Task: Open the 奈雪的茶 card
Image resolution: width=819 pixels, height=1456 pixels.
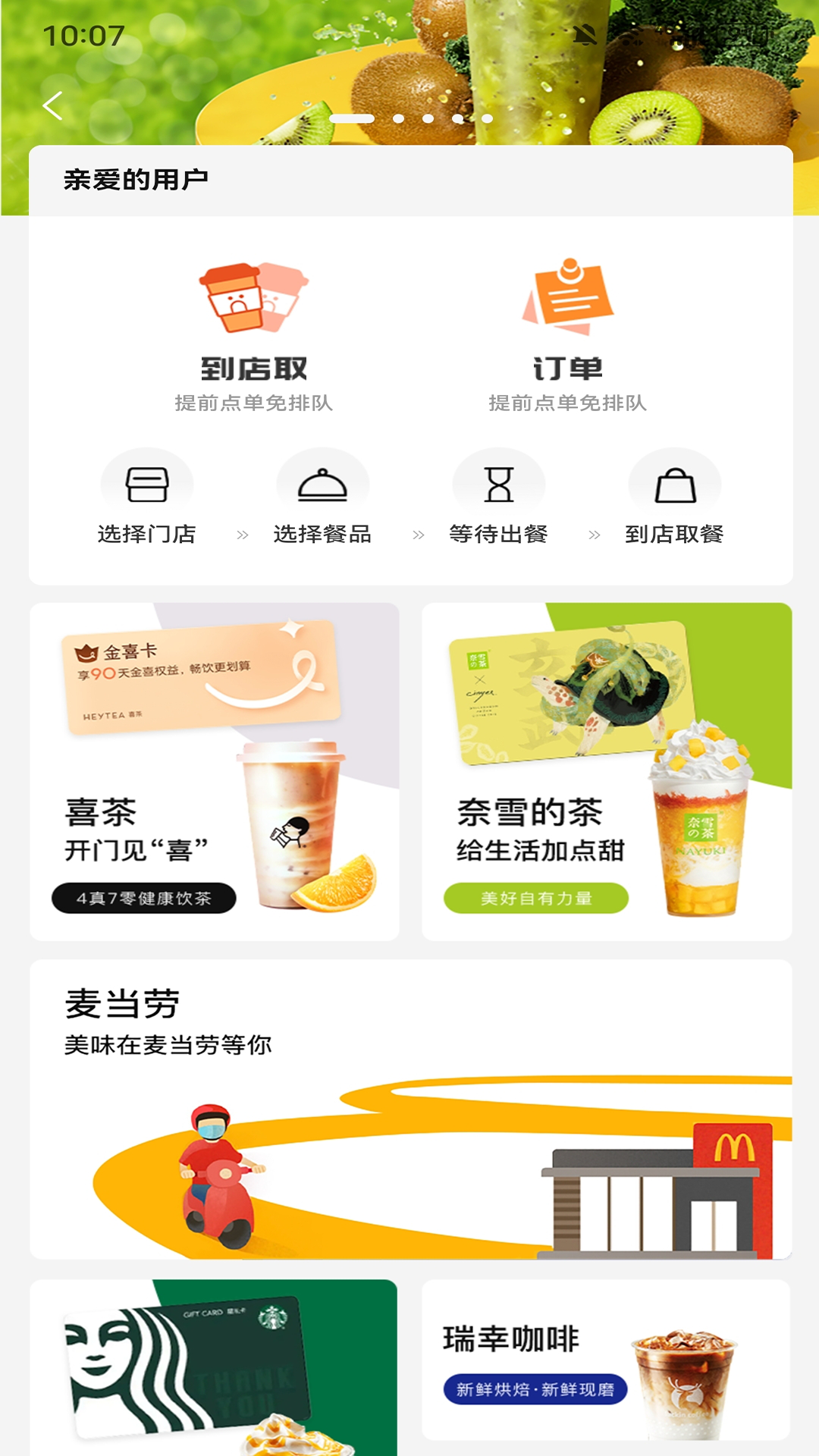Action: [x=607, y=771]
